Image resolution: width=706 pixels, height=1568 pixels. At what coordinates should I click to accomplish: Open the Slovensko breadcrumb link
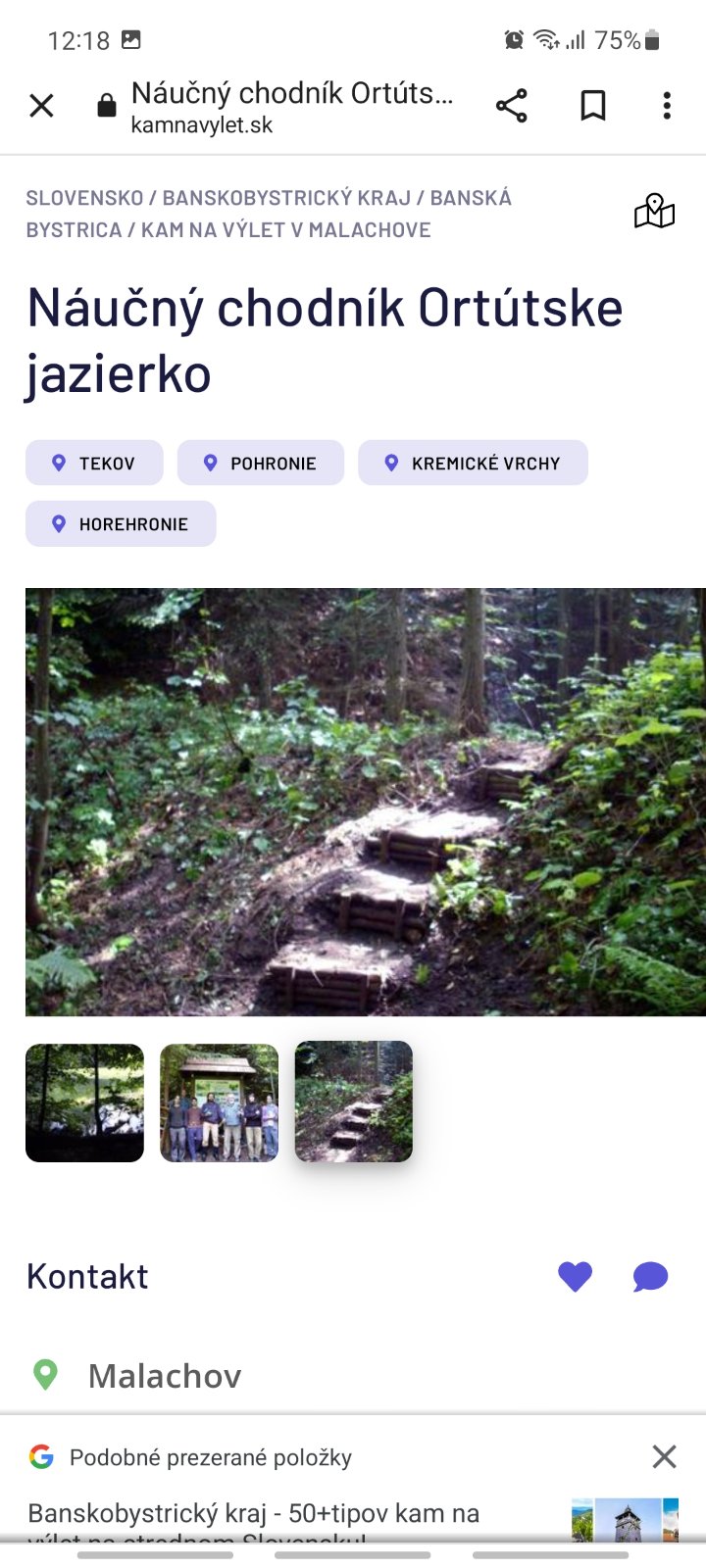84,198
